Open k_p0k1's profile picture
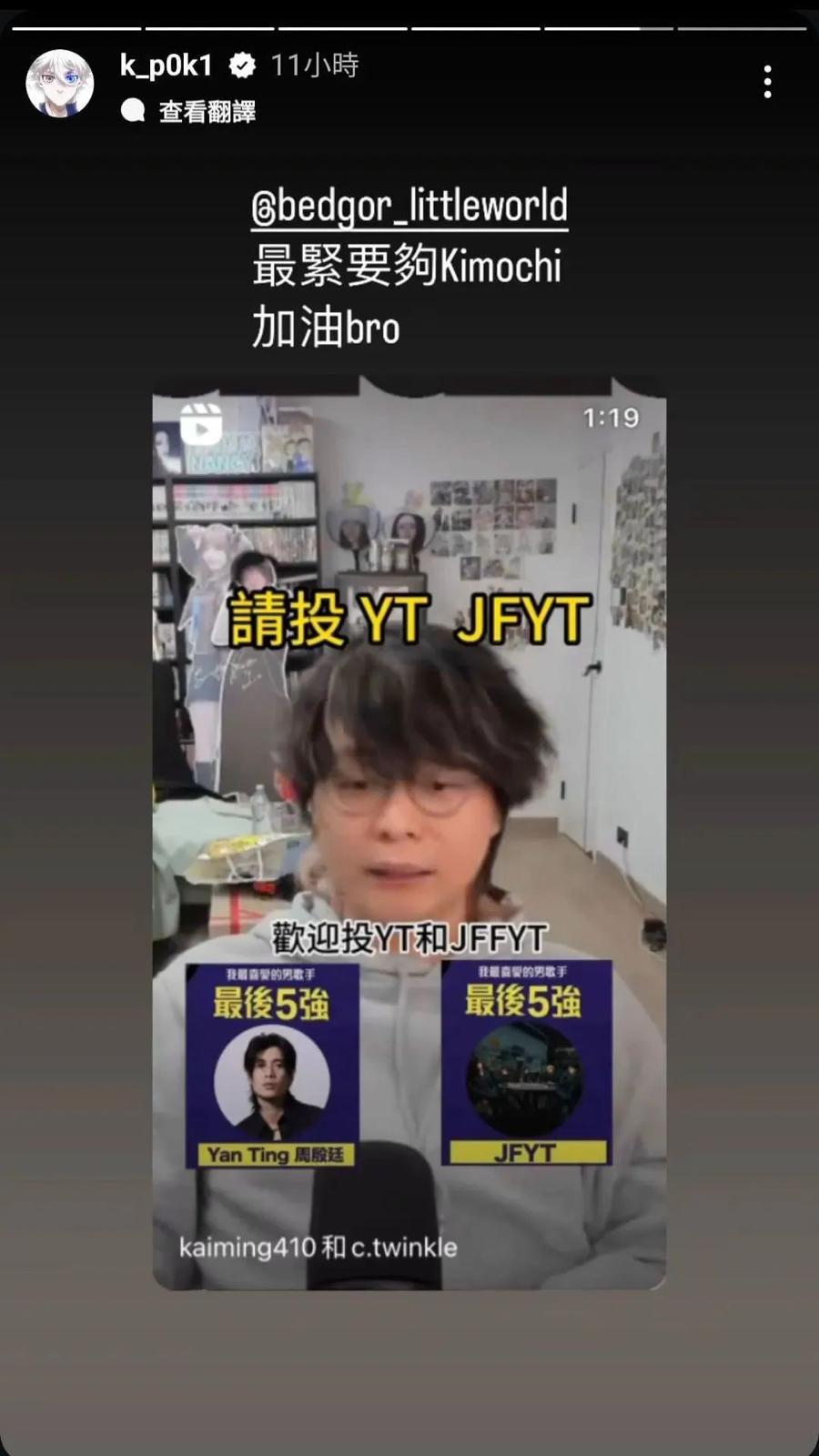The image size is (819, 1456). click(60, 84)
